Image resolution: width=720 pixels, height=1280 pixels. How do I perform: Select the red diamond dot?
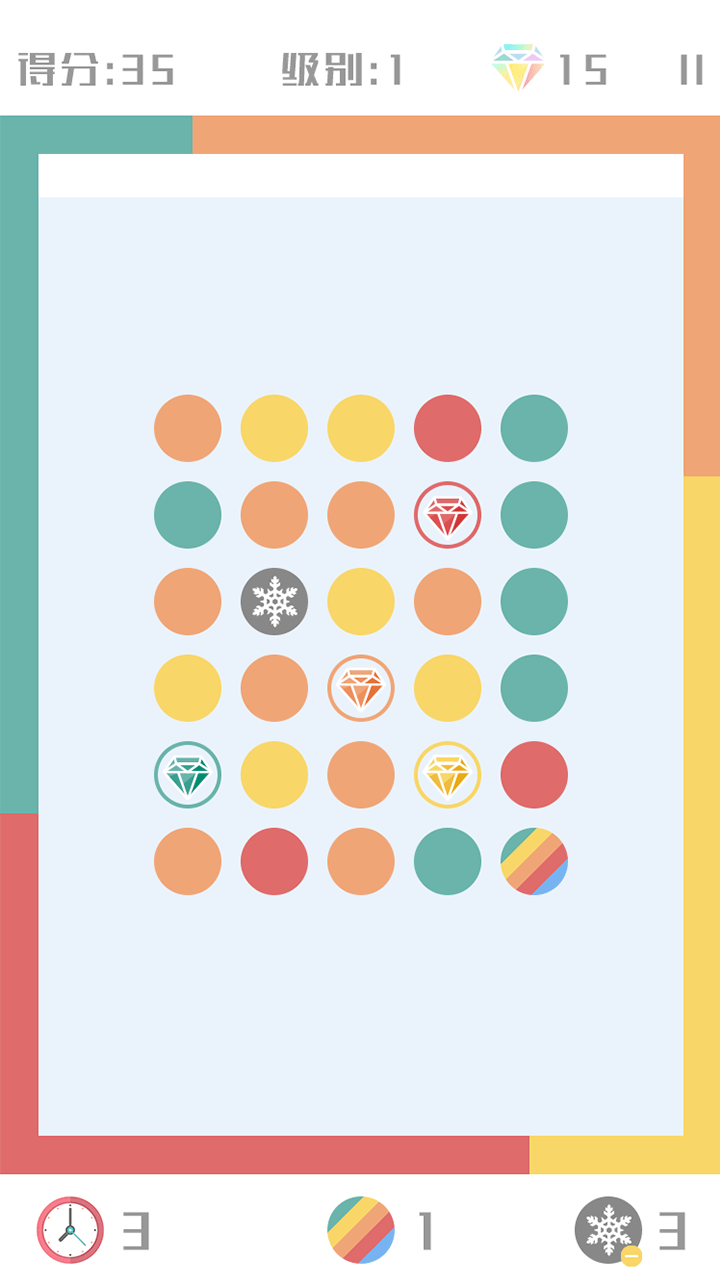(x=447, y=515)
